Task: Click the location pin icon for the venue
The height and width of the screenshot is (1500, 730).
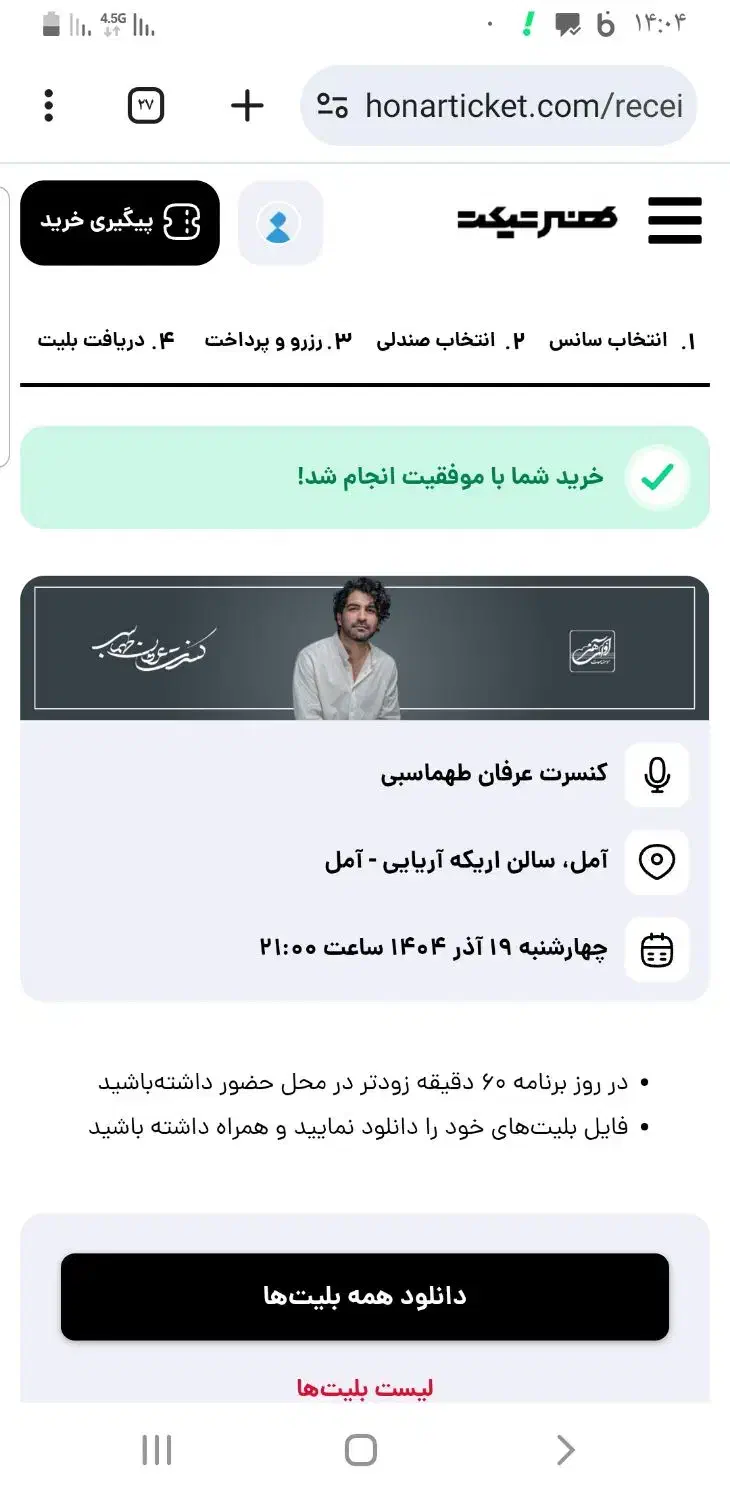Action: (656, 861)
